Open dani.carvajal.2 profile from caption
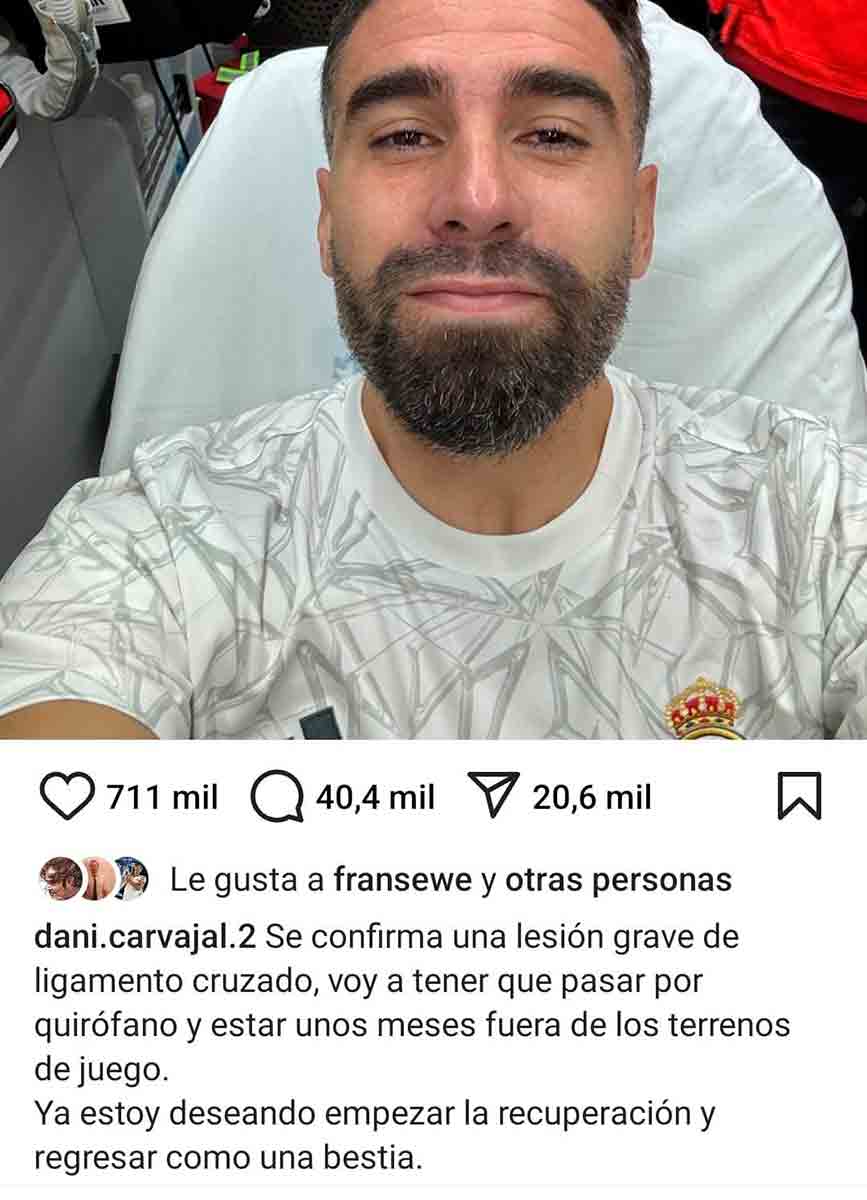This screenshot has width=867, height=1200. 145,938
